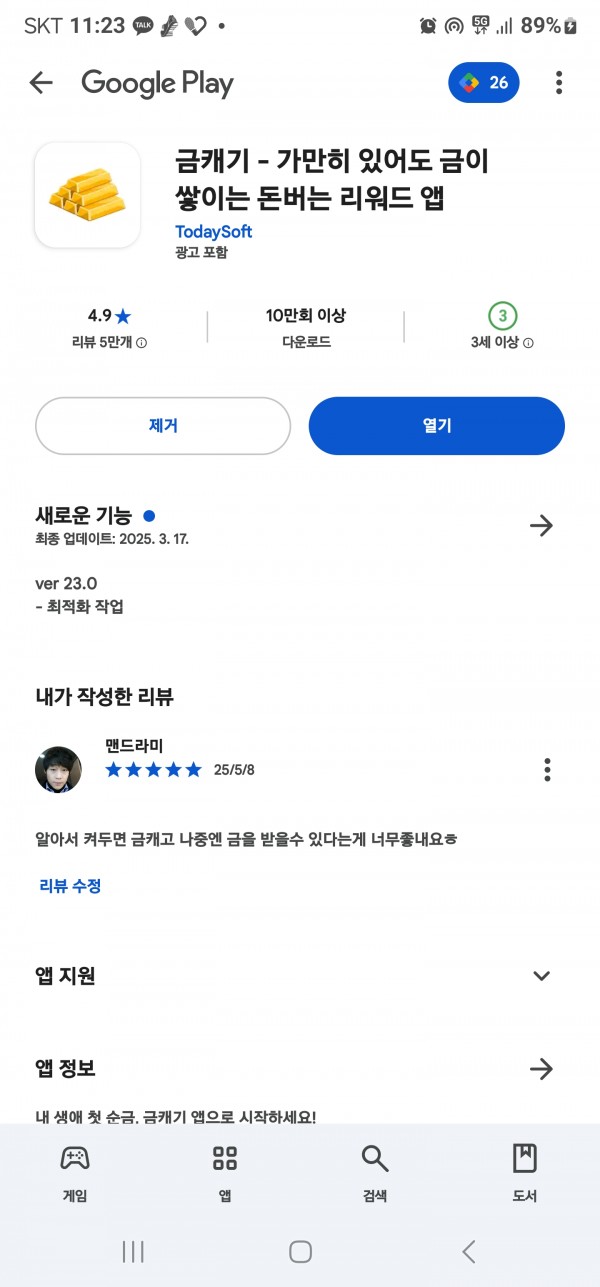
Task: Tap 리뷰 수정 to edit review
Action: [x=70, y=885]
